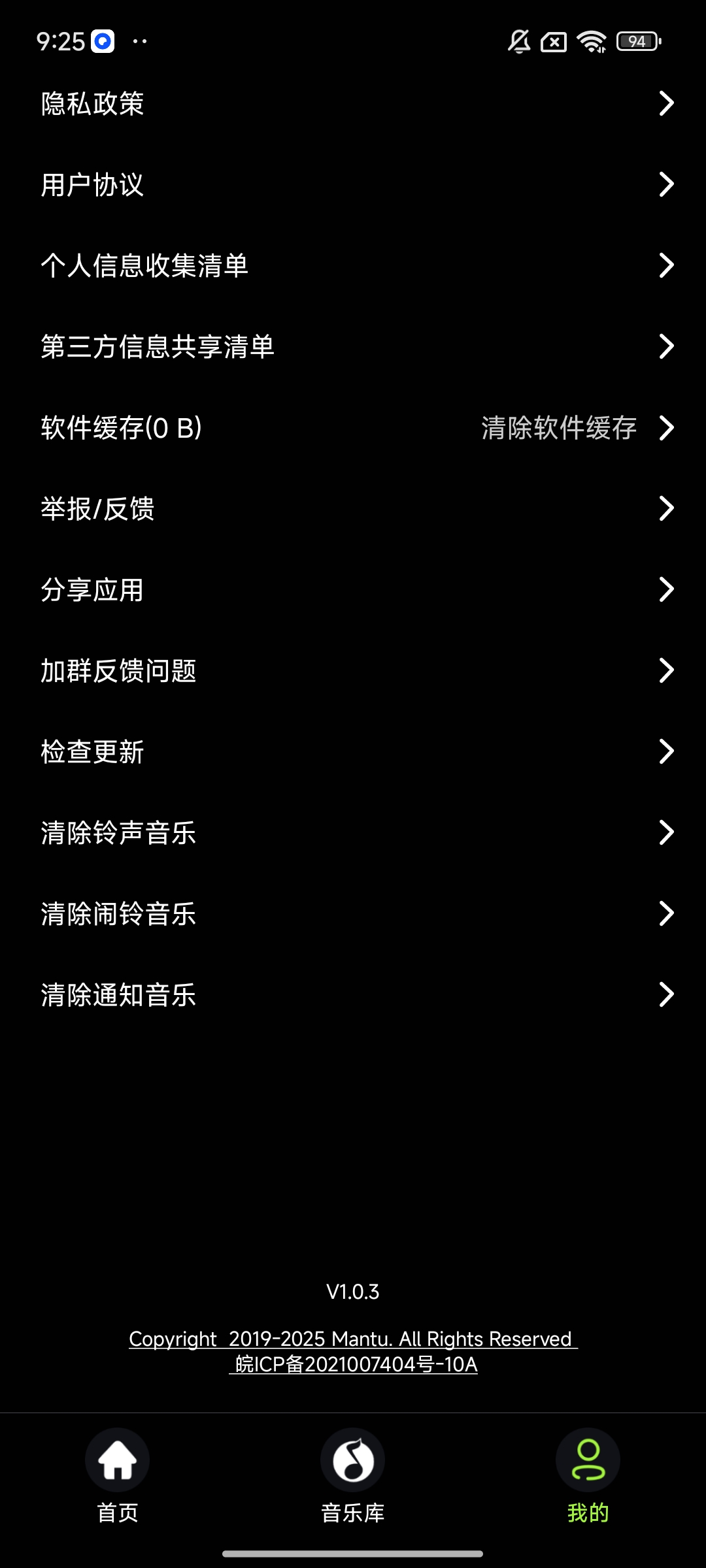Open 隐私政策 privacy policy

pyautogui.click(x=353, y=103)
